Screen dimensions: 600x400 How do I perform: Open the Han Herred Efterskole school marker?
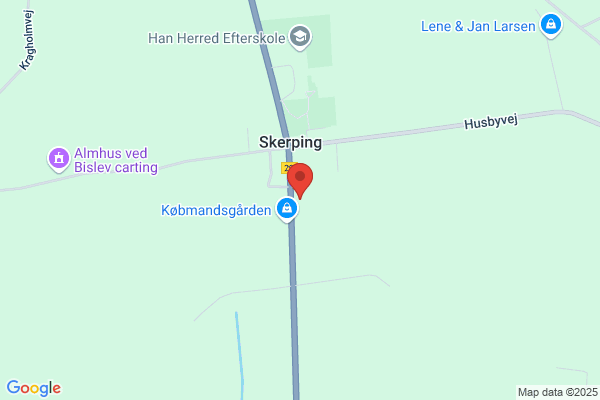tap(300, 37)
